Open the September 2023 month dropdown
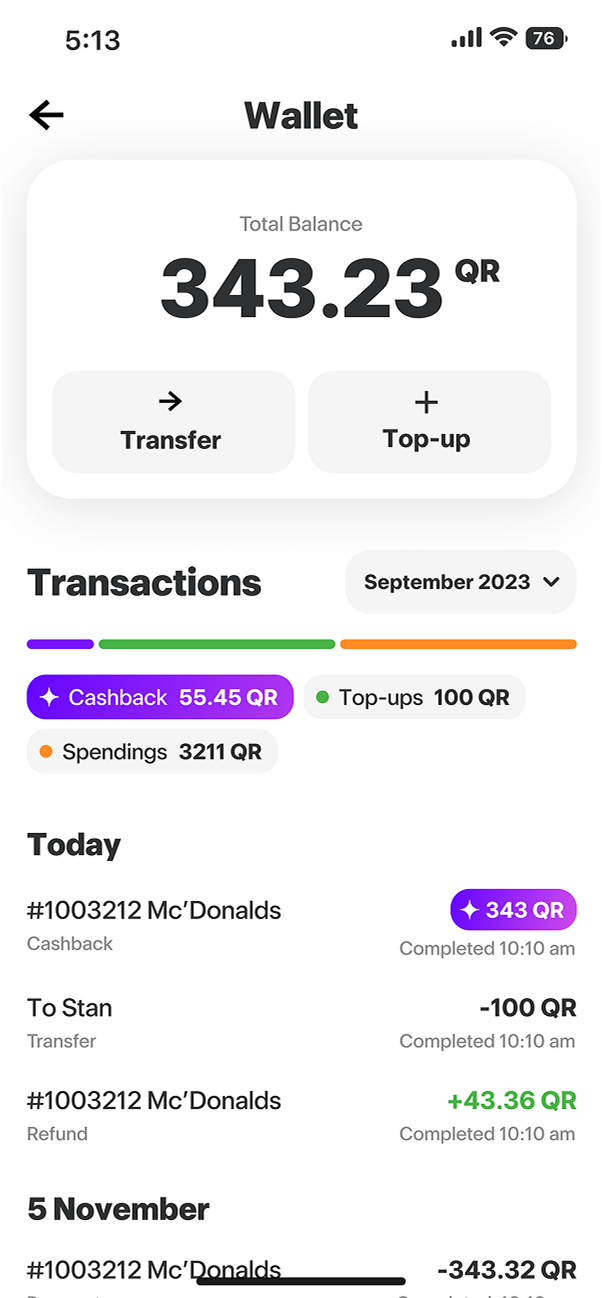Image resolution: width=602 pixels, height=1298 pixels. coord(461,582)
